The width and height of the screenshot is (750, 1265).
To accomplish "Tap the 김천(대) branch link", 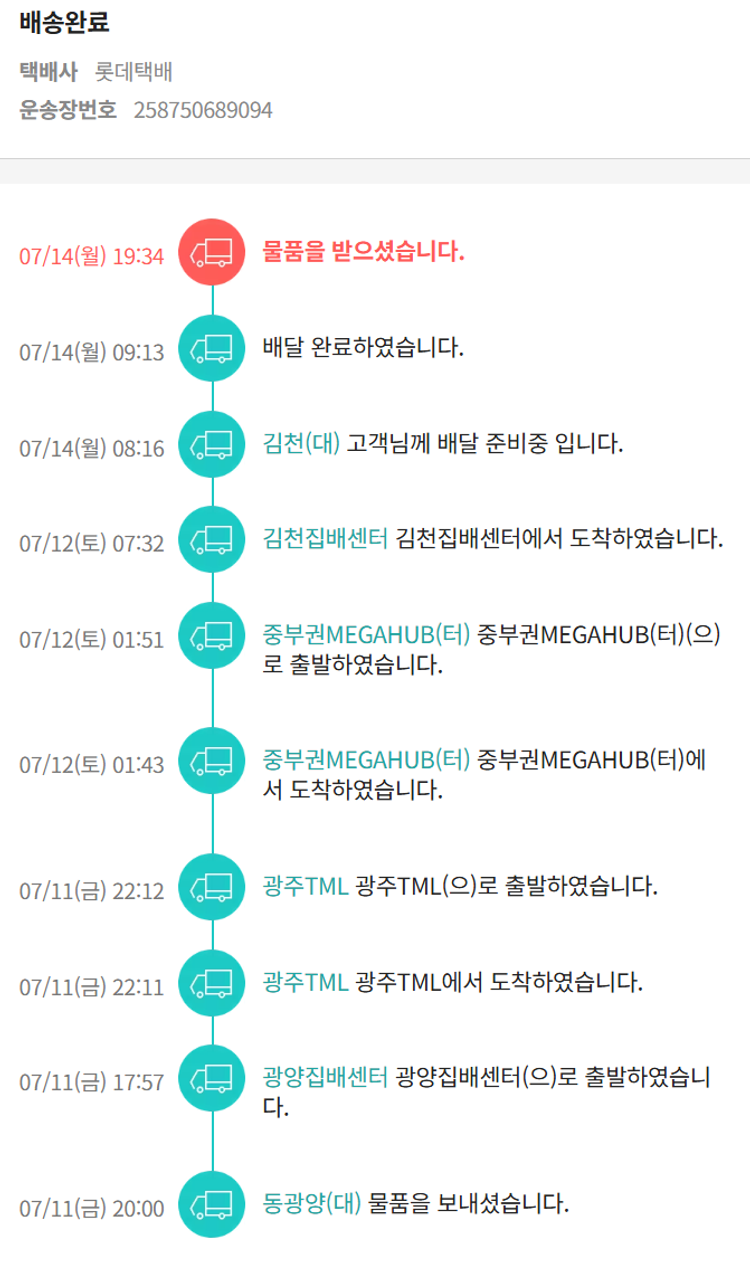I will click(301, 443).
